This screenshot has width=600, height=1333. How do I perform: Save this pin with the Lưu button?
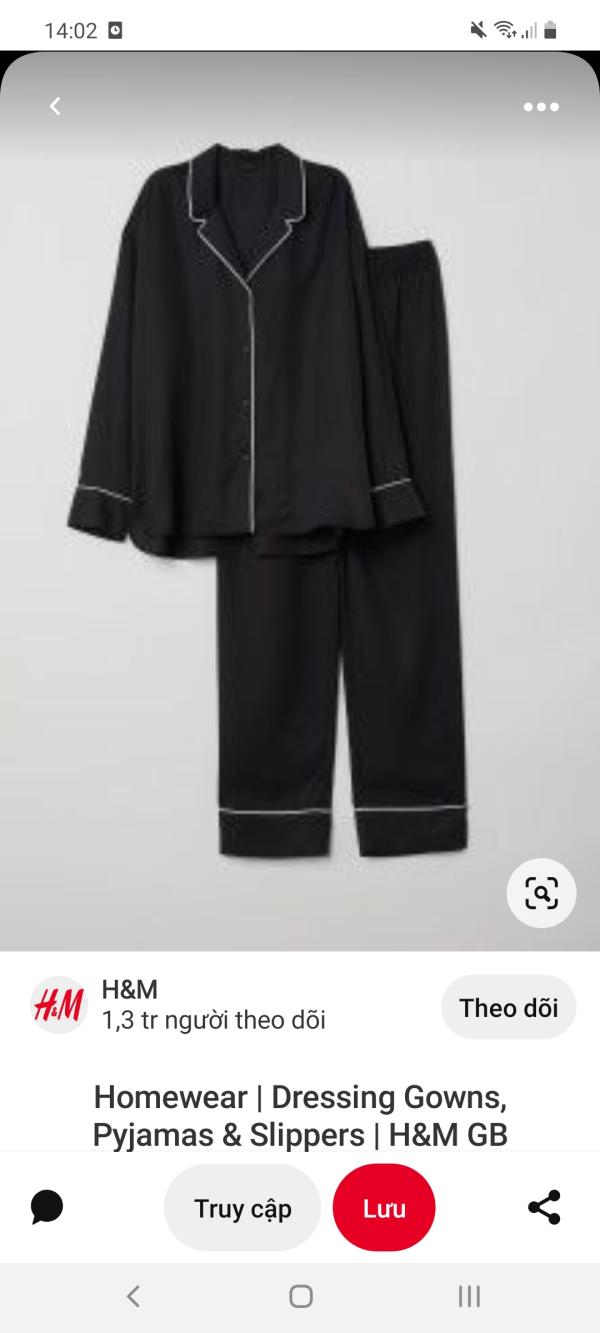(384, 1208)
